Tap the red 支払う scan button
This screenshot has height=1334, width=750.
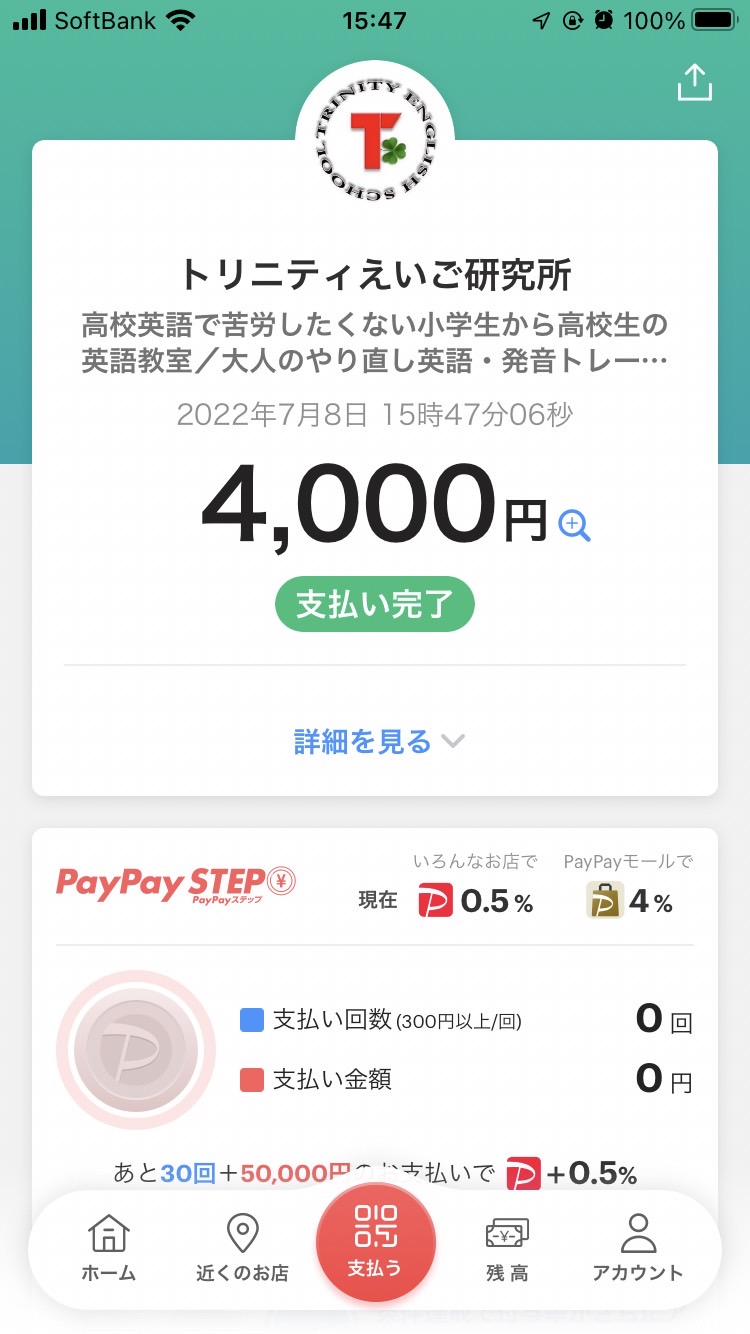pos(375,1242)
